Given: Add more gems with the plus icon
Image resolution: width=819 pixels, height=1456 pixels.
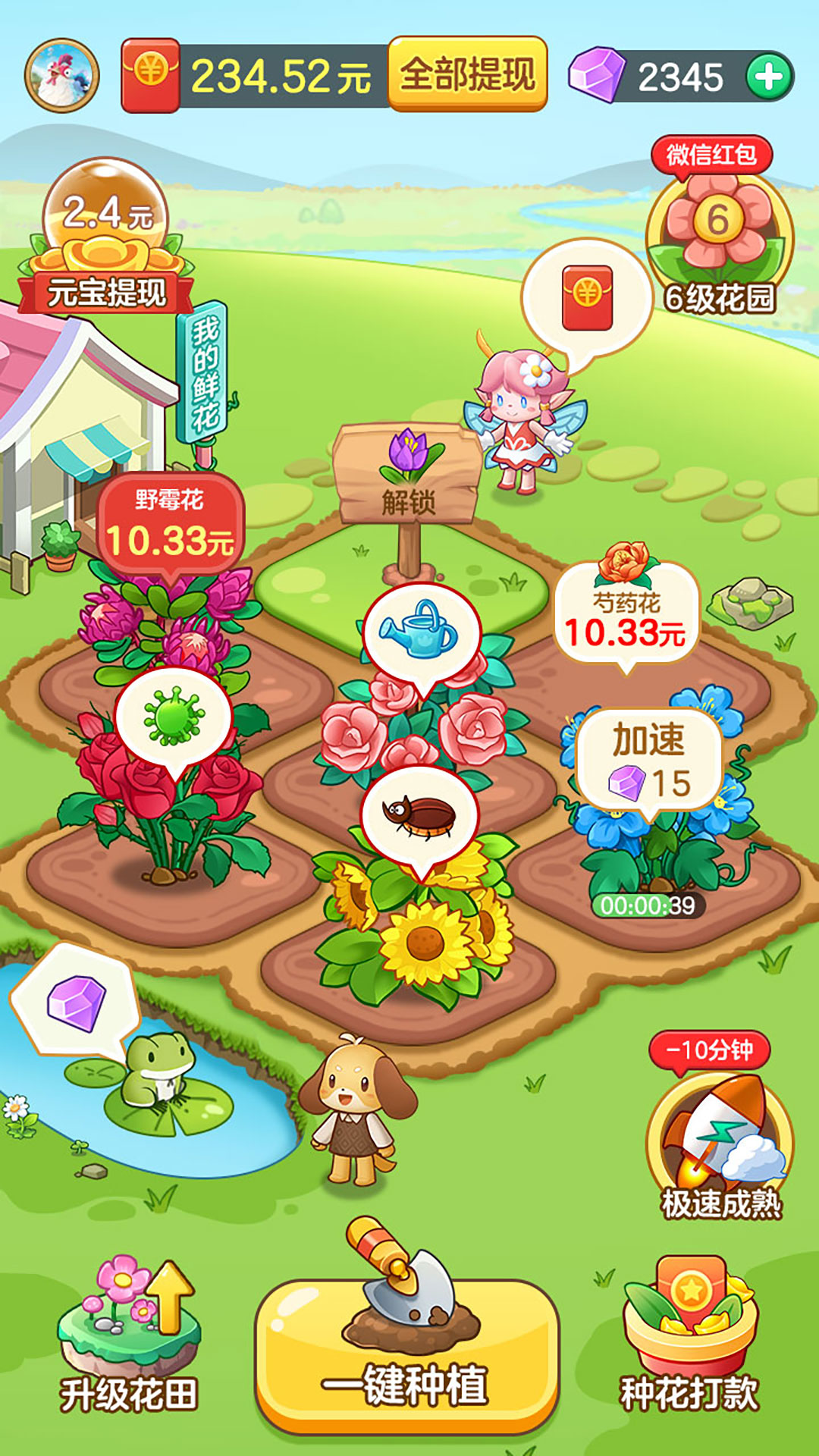Looking at the screenshot, I should [x=769, y=77].
